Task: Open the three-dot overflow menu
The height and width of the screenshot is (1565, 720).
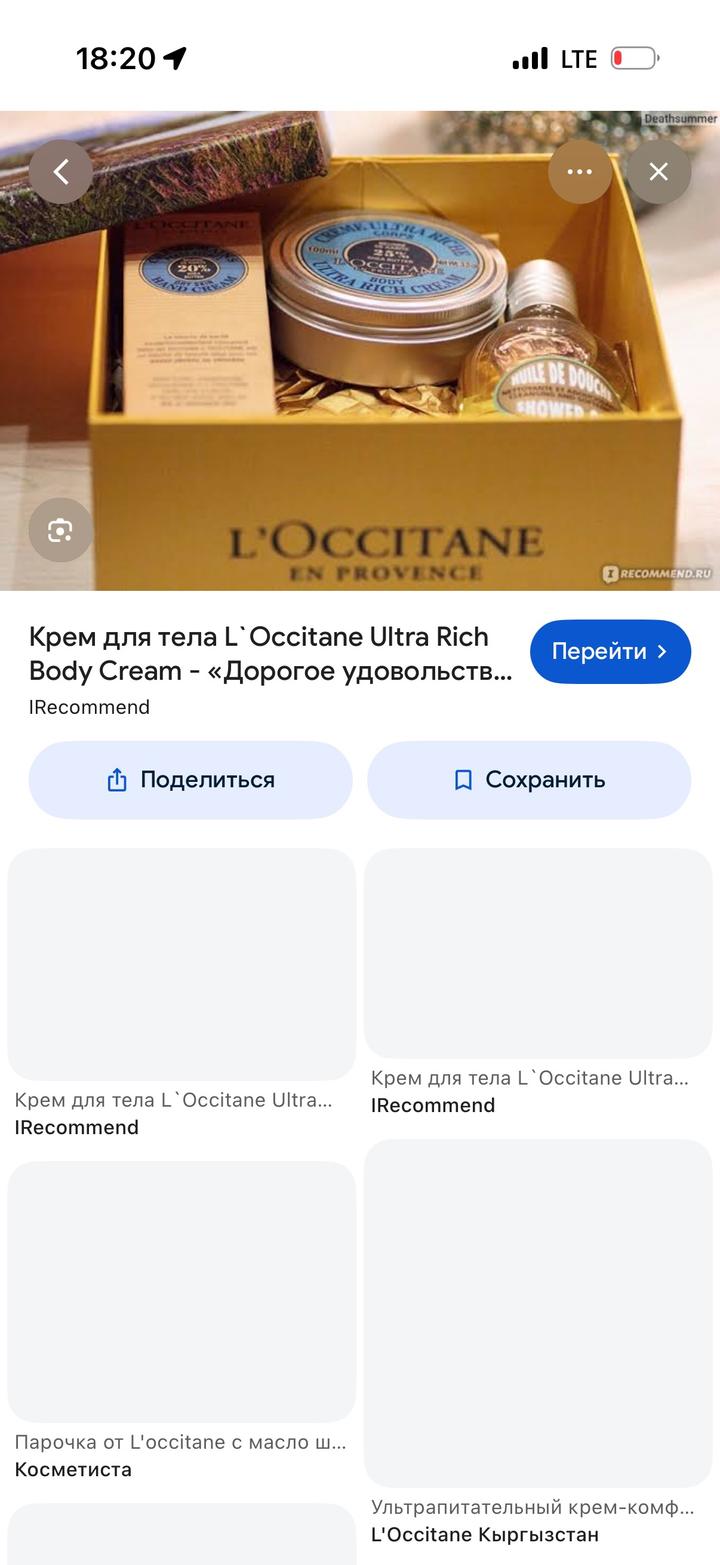Action: point(580,172)
